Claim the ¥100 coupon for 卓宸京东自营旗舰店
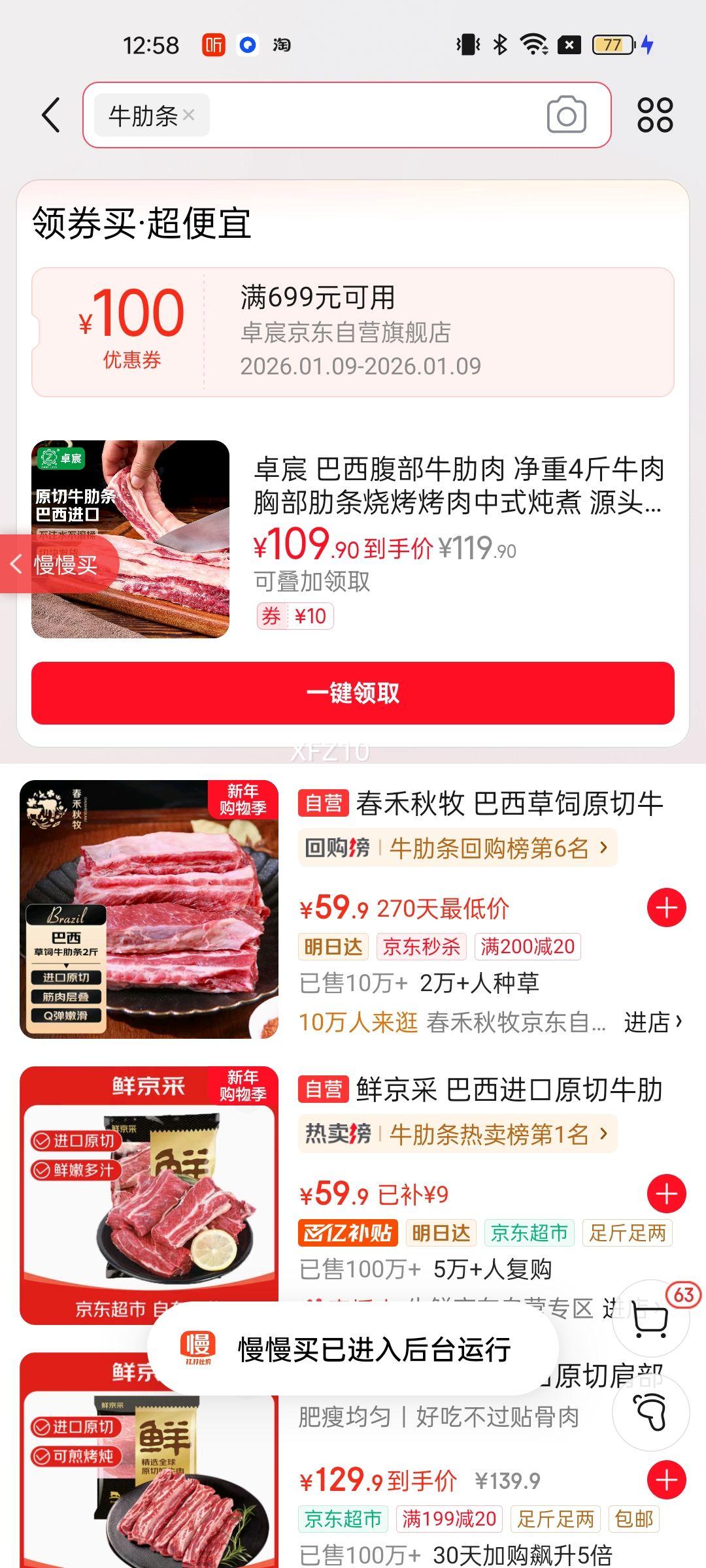706x1568 pixels. click(x=353, y=332)
